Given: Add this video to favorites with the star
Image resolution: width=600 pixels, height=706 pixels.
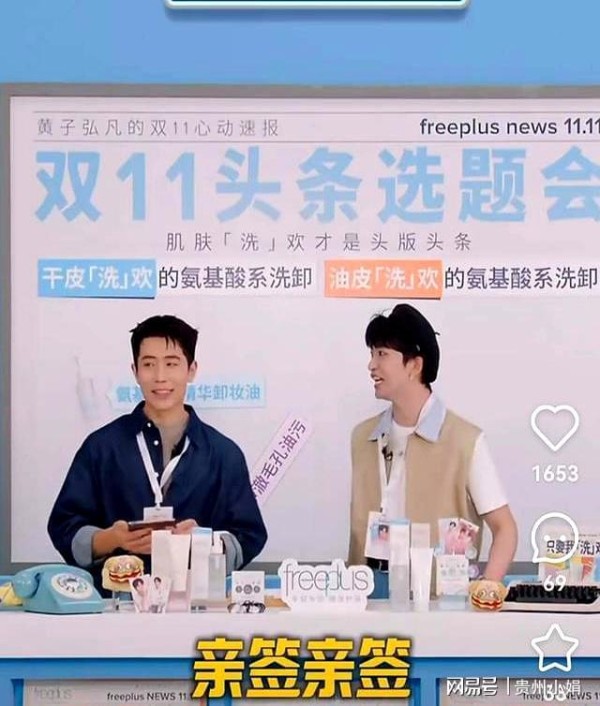Looking at the screenshot, I should tap(554, 647).
